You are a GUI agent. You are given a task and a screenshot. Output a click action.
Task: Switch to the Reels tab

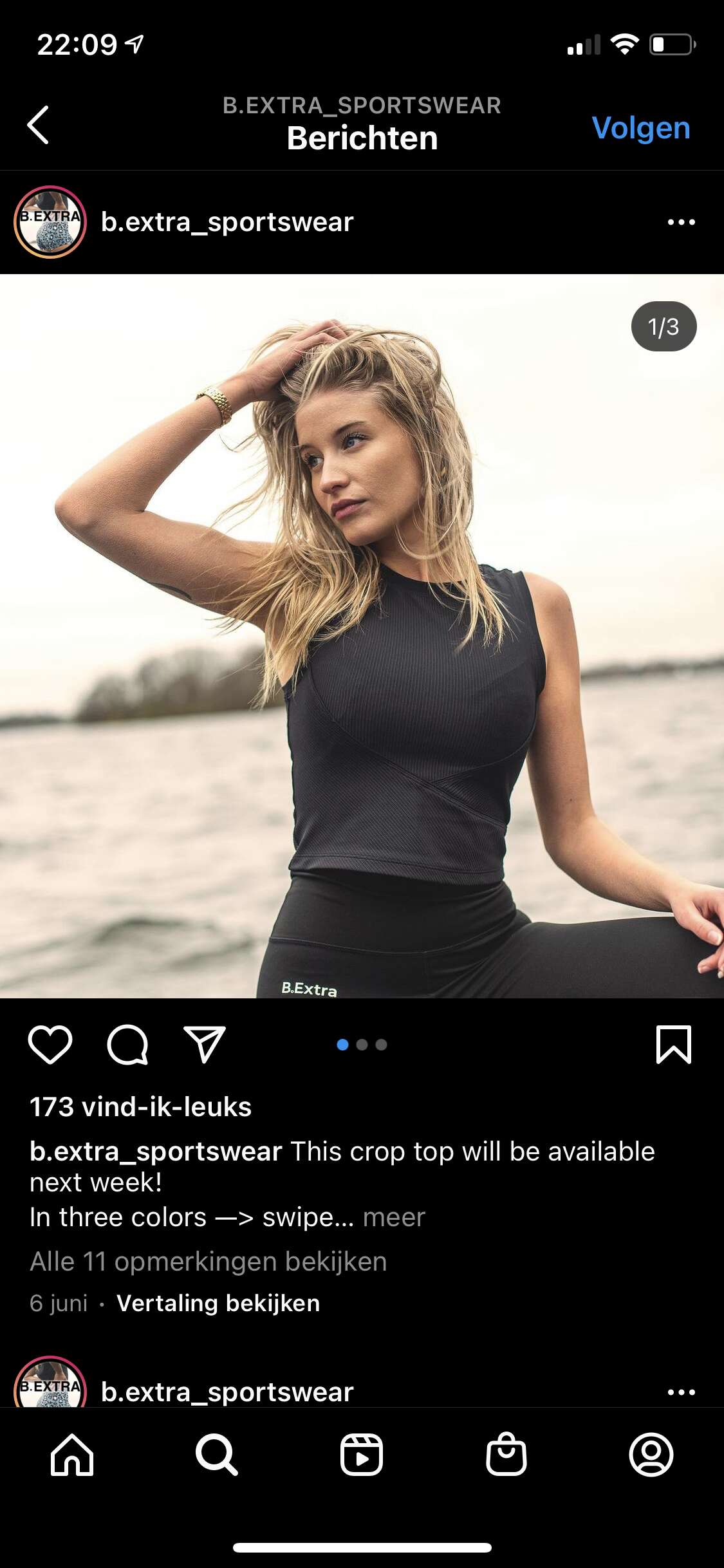362,1455
